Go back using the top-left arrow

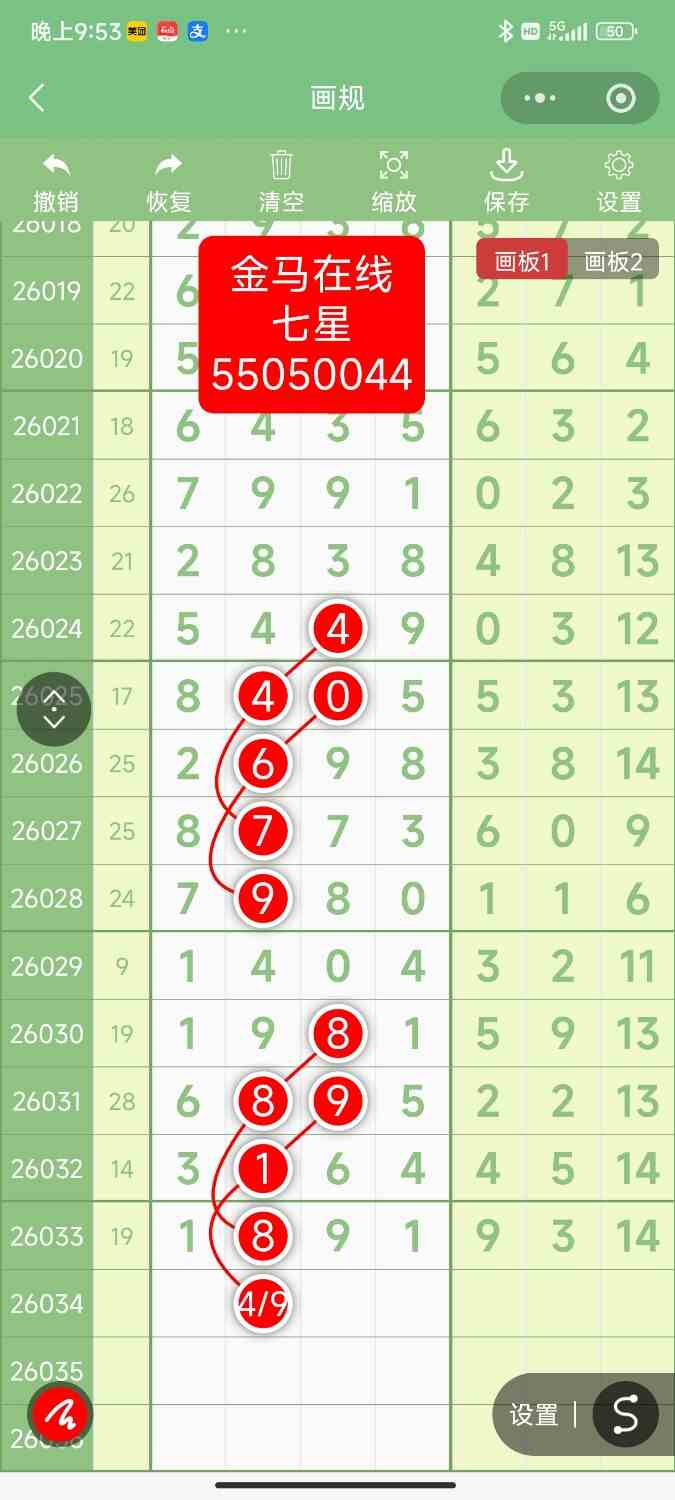(37, 98)
